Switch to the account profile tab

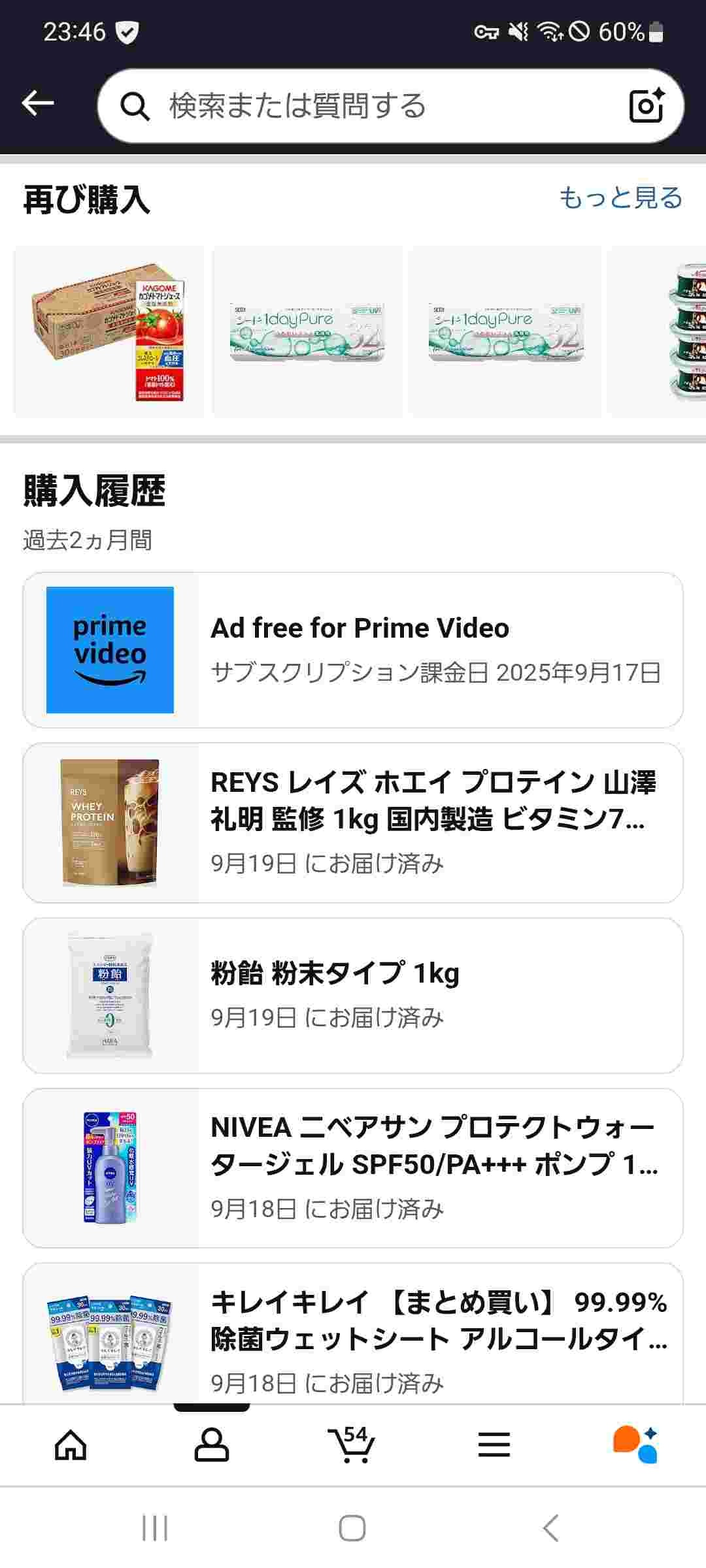pyautogui.click(x=212, y=1445)
